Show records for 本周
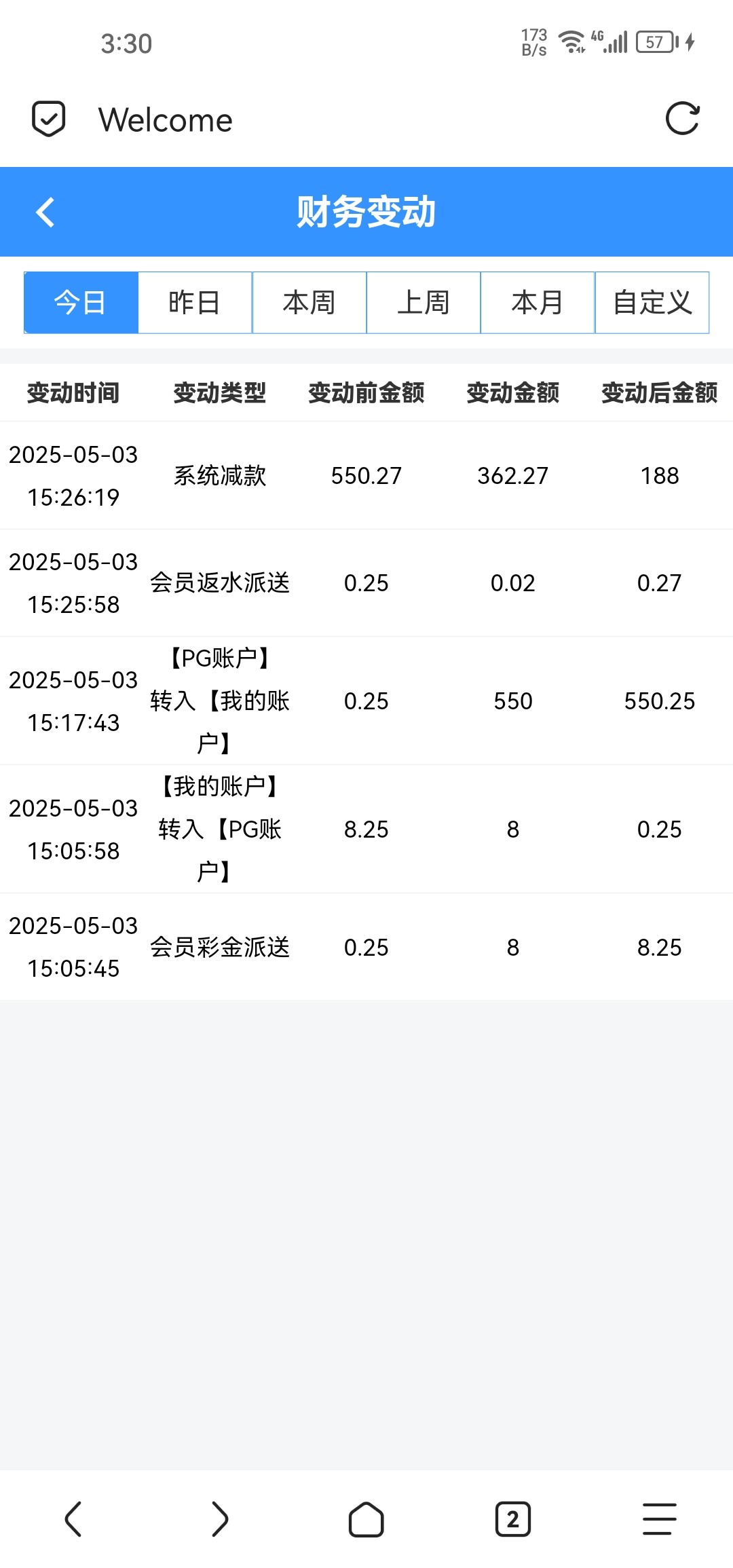 click(x=309, y=303)
